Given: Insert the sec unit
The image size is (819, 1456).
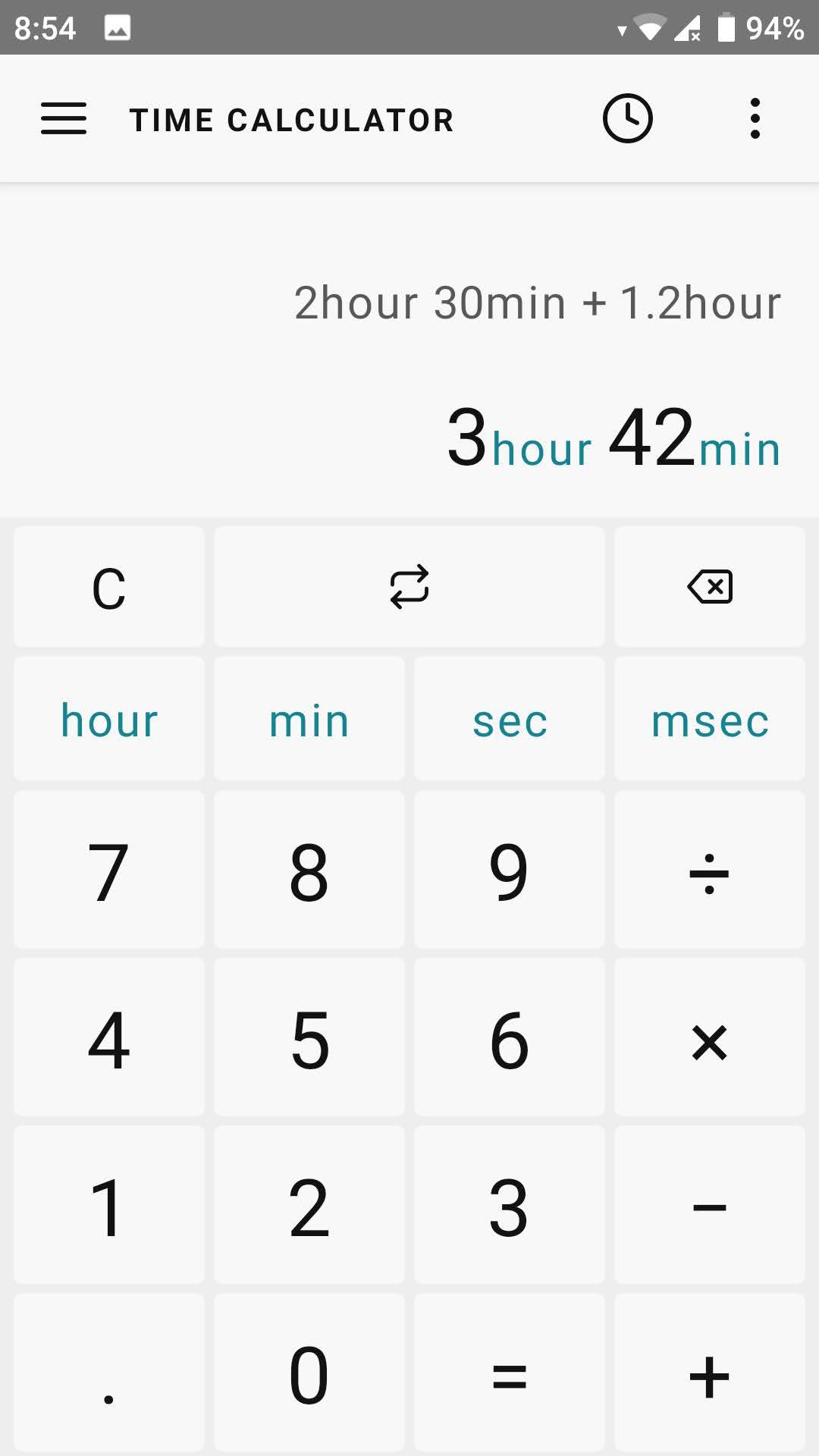Looking at the screenshot, I should click(x=510, y=719).
